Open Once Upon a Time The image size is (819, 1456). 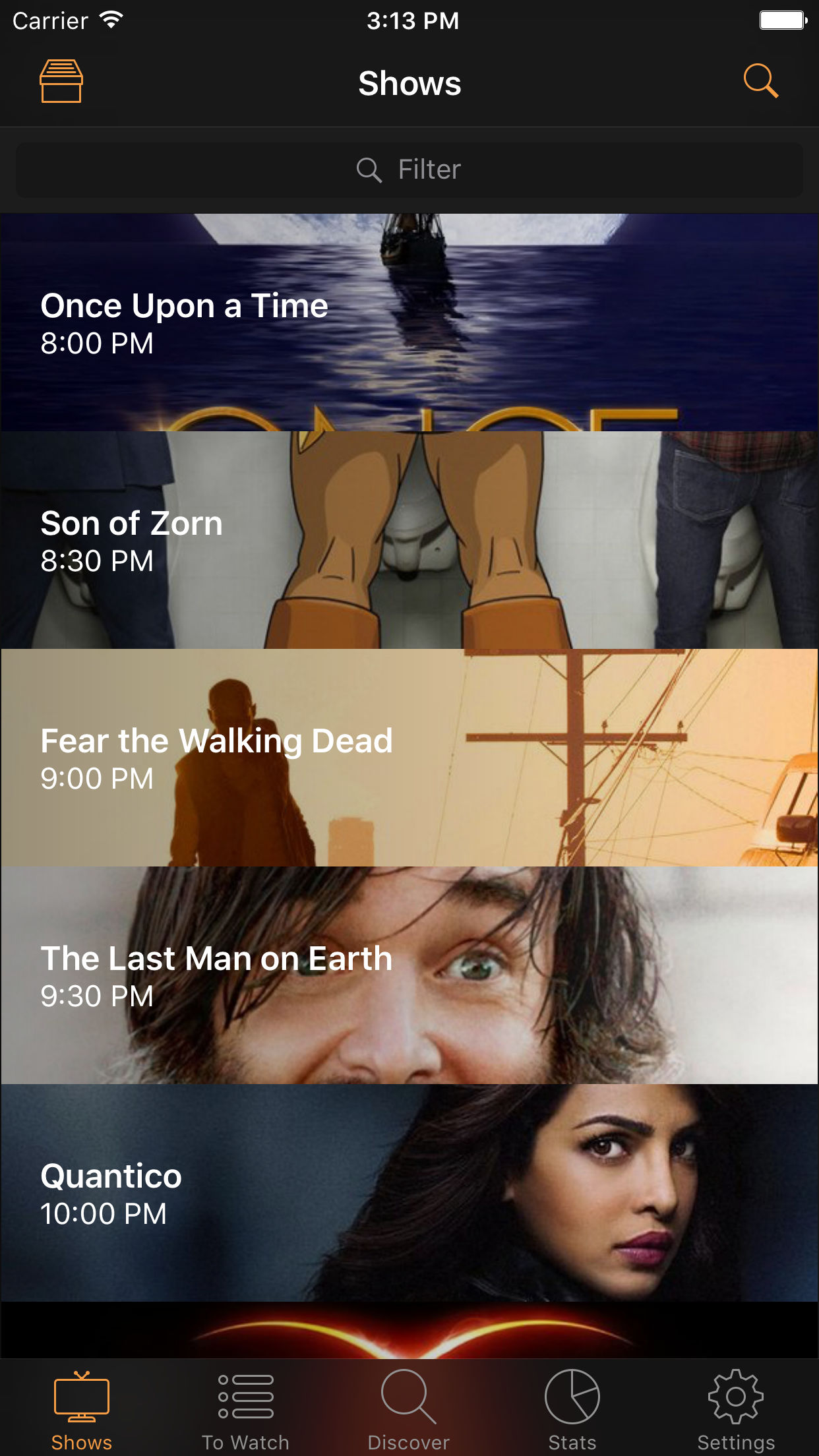pos(409,321)
